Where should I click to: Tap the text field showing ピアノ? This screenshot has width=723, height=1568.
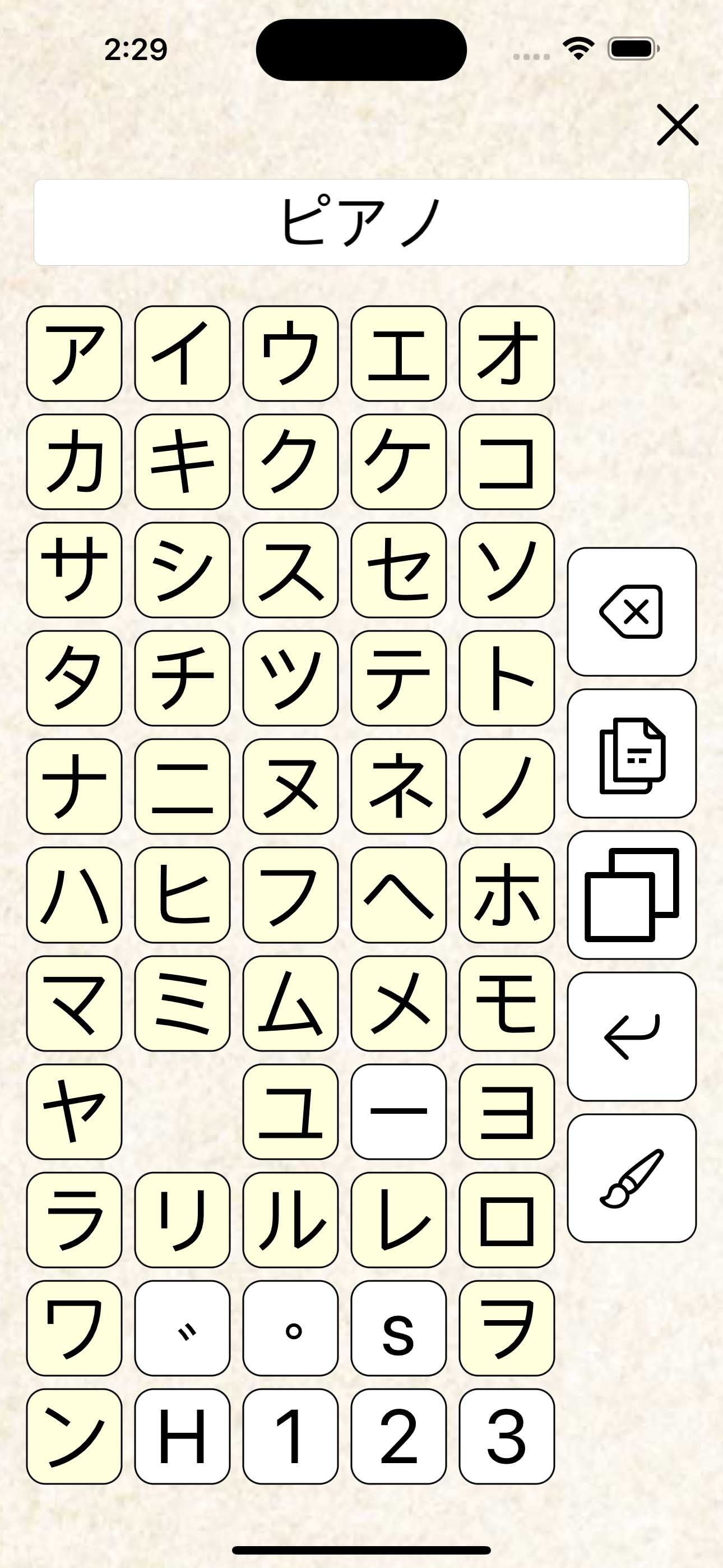361,222
